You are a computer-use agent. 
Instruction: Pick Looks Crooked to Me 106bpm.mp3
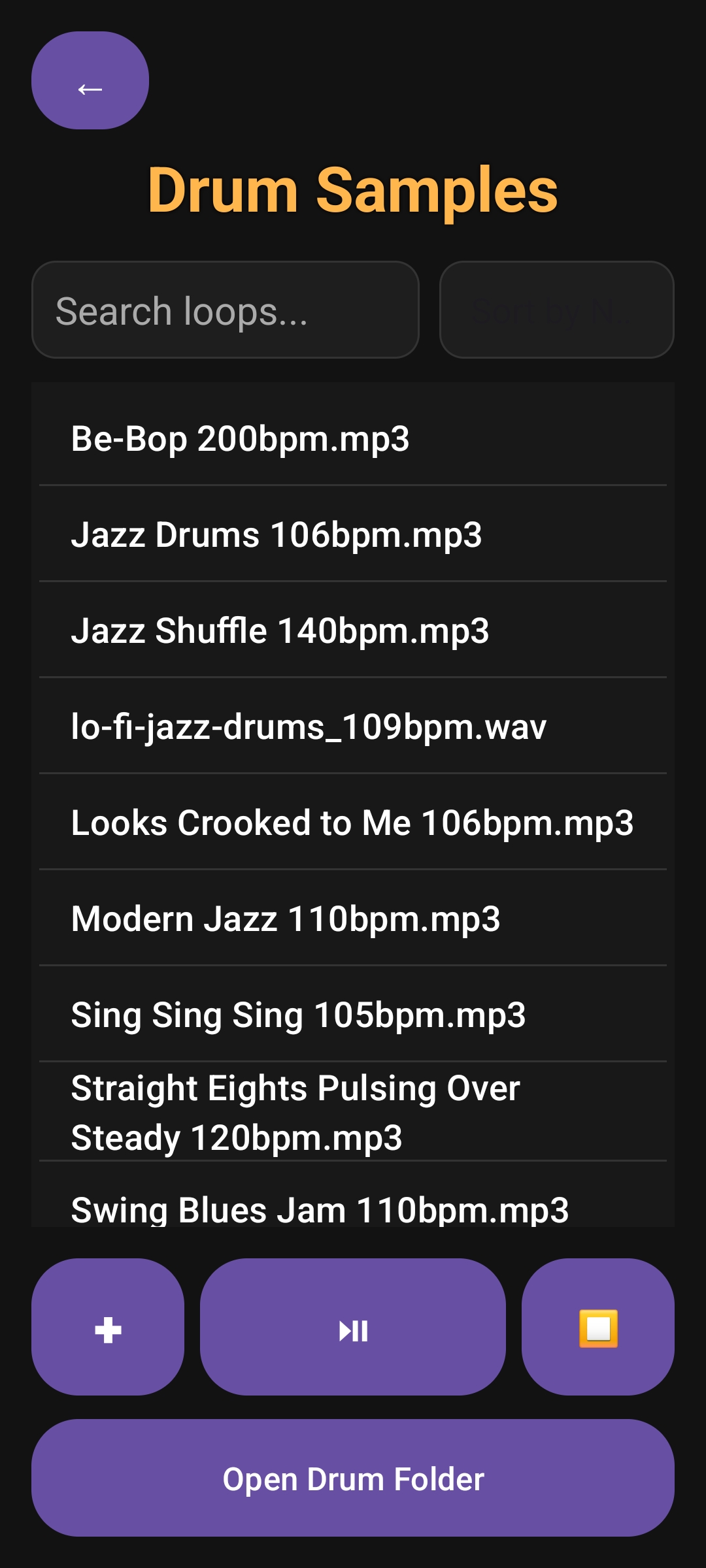[x=353, y=823]
